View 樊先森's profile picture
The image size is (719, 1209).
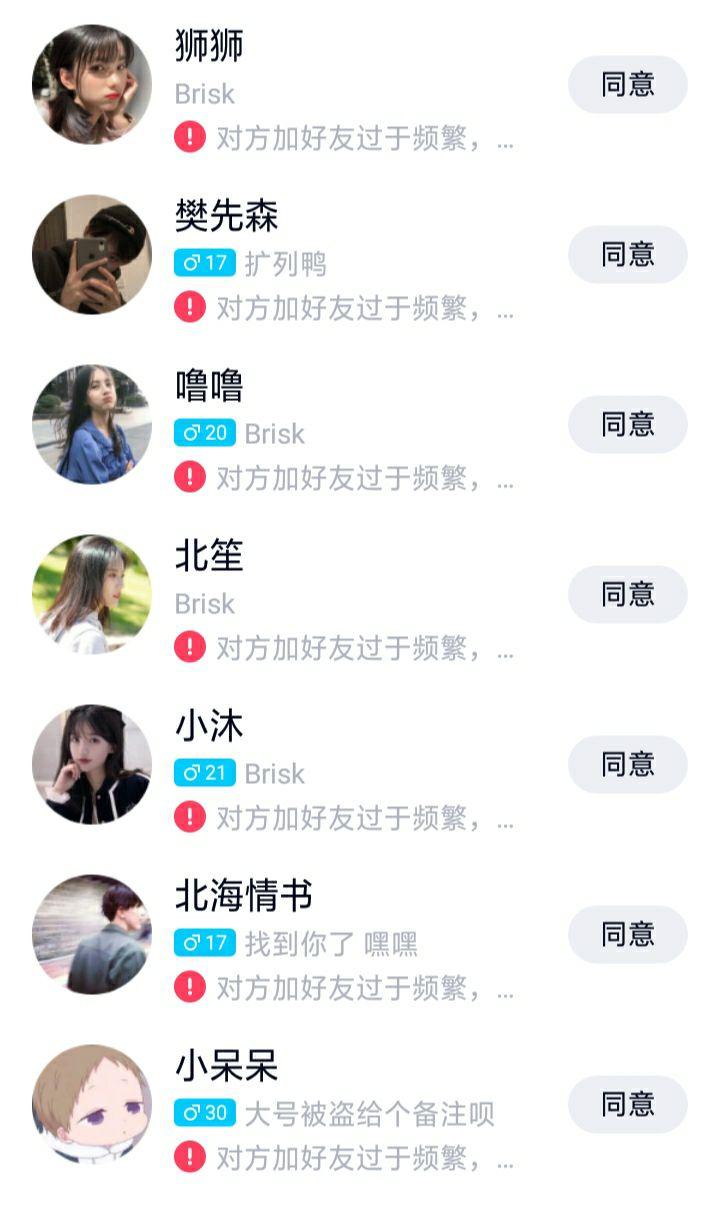[x=92, y=255]
